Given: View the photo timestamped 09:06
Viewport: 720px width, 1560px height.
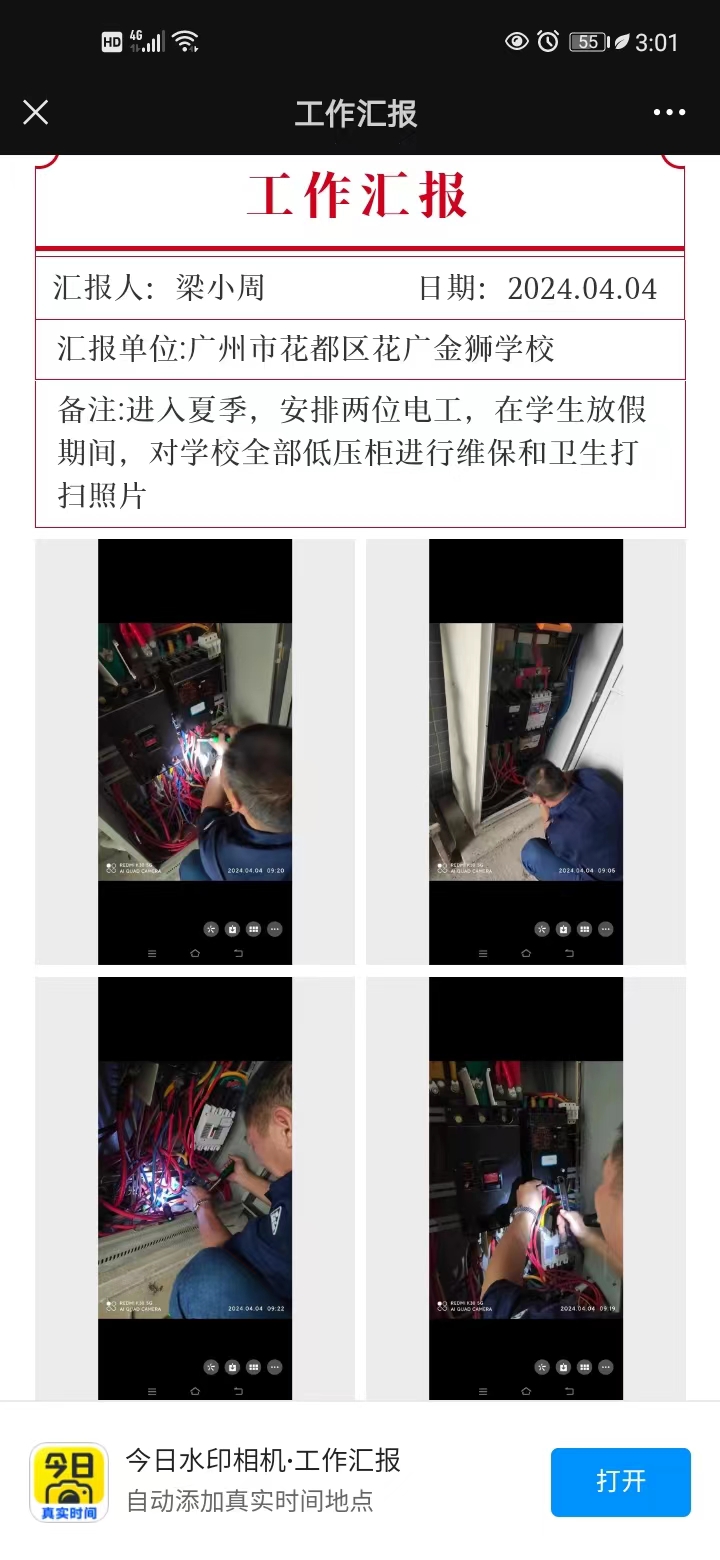Looking at the screenshot, I should [526, 751].
